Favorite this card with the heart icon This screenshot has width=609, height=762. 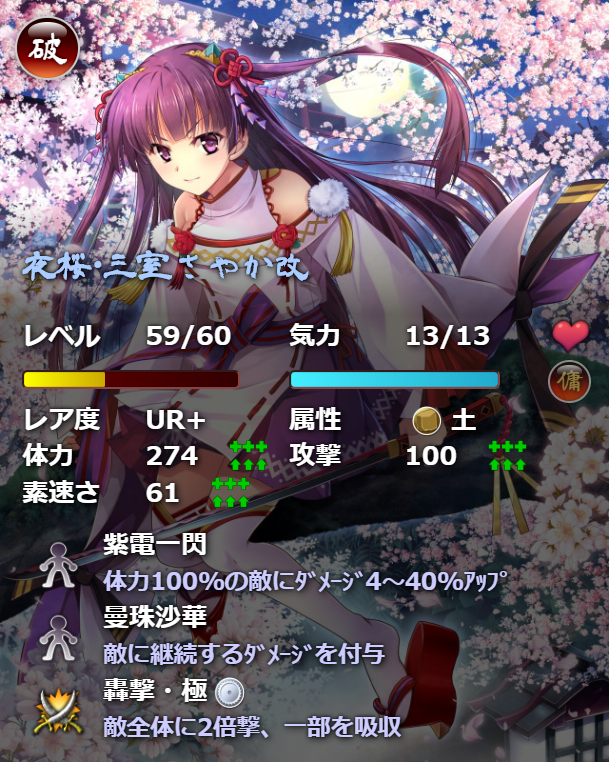[x=571, y=334]
